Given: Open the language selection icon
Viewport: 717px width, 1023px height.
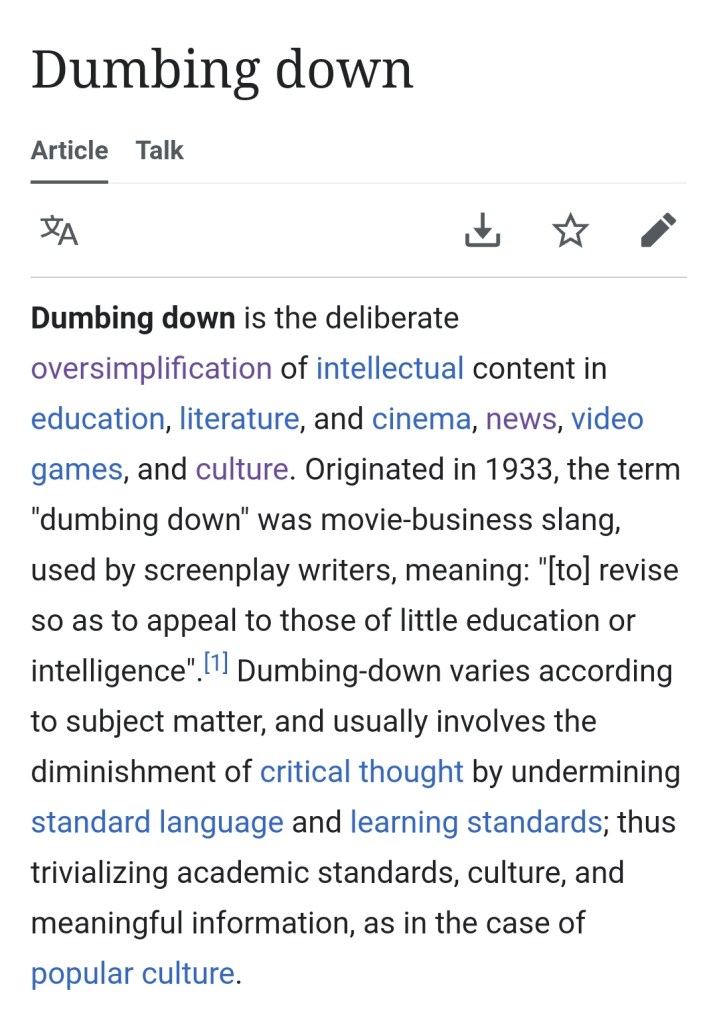Looking at the screenshot, I should (59, 231).
